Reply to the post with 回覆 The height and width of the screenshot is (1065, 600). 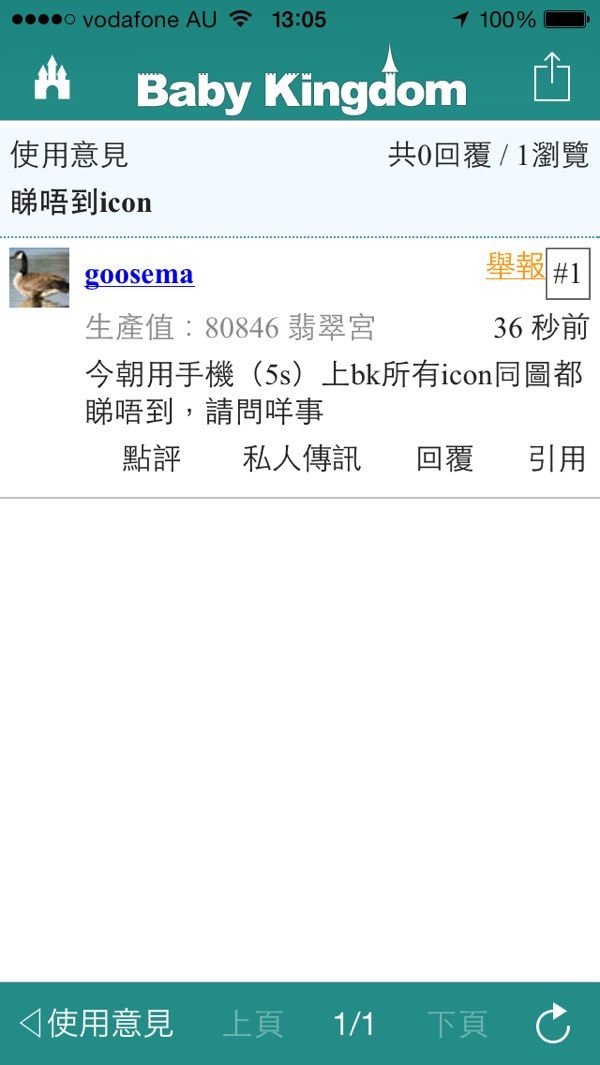pos(444,459)
